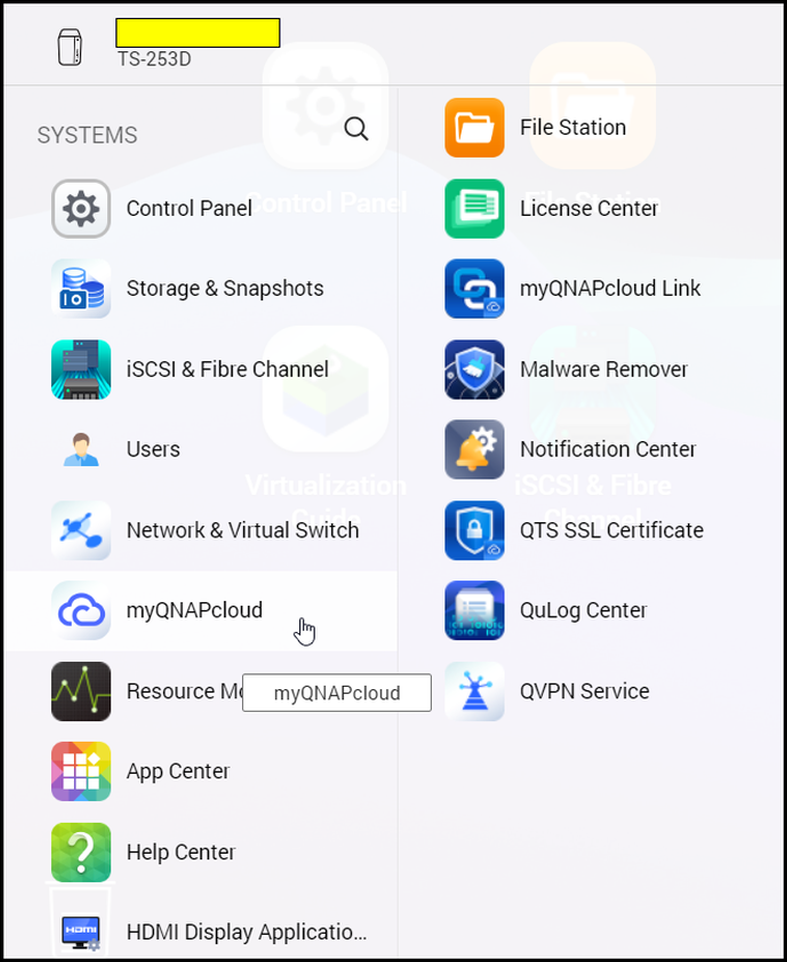Open QTS SSL Certificate
The width and height of the screenshot is (787, 962).
[611, 530]
